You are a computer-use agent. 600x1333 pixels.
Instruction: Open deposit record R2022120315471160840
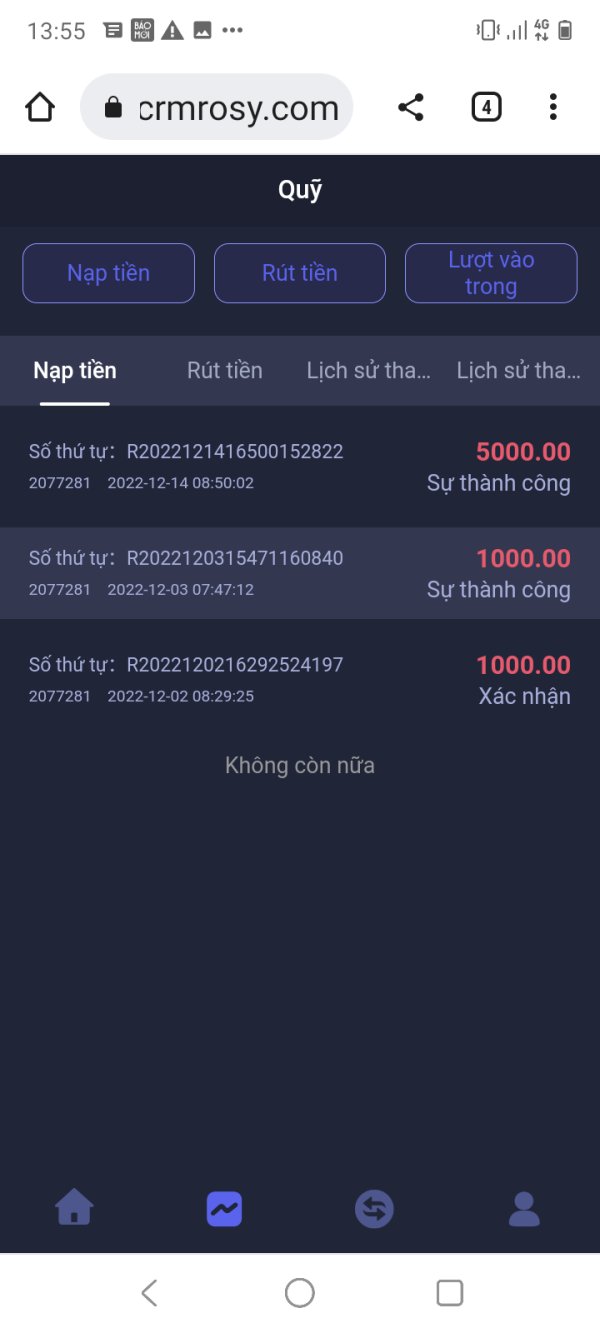click(x=300, y=573)
